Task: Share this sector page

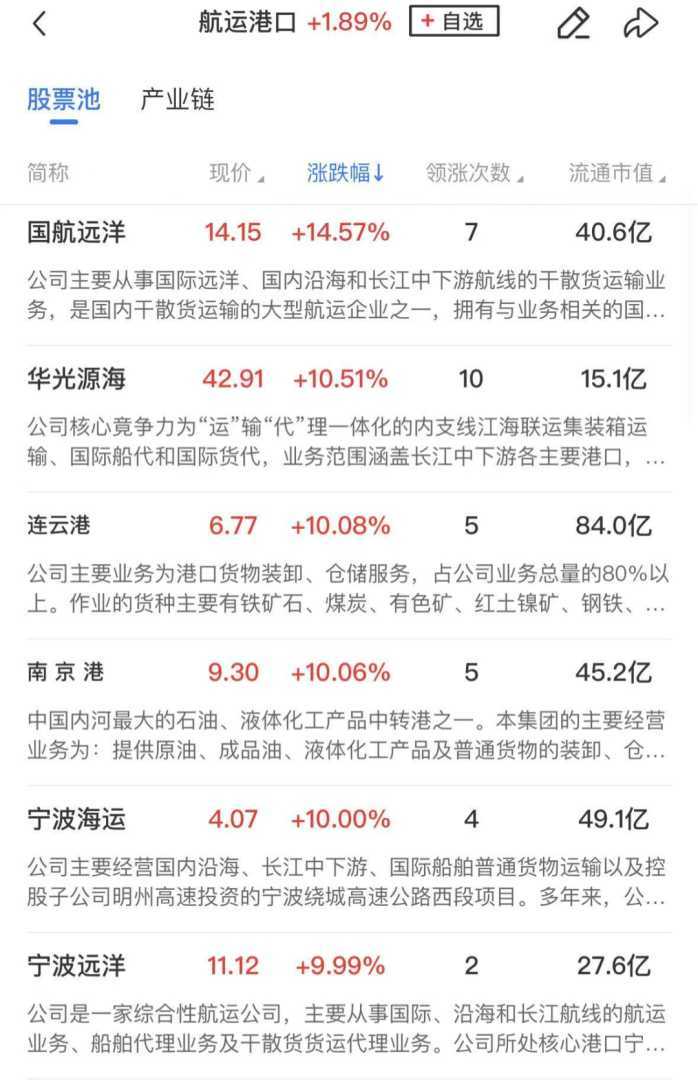Action: 640,24
